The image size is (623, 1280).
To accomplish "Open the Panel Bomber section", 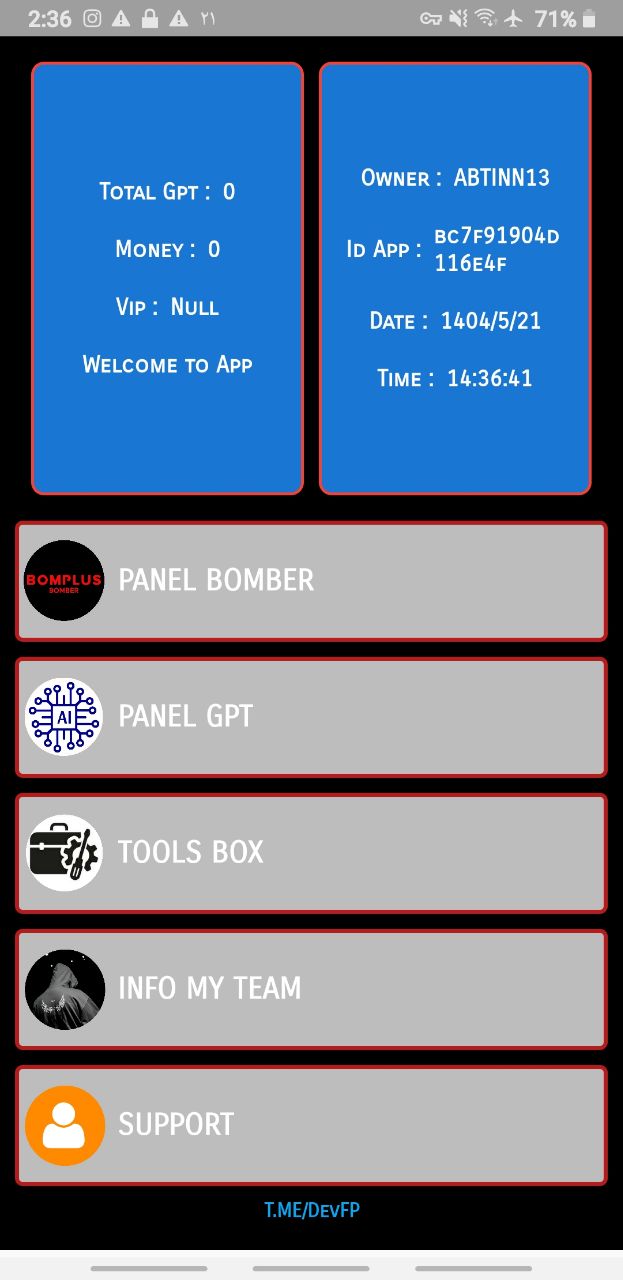I will pos(311,580).
